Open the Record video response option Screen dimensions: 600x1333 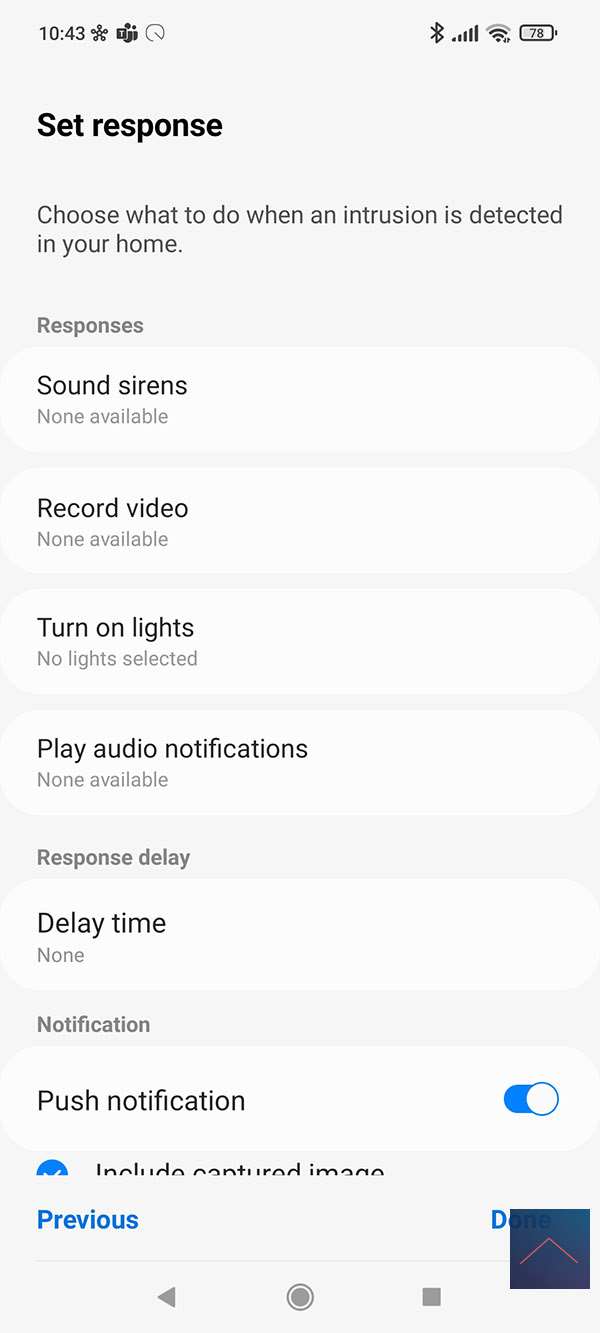tap(300, 522)
